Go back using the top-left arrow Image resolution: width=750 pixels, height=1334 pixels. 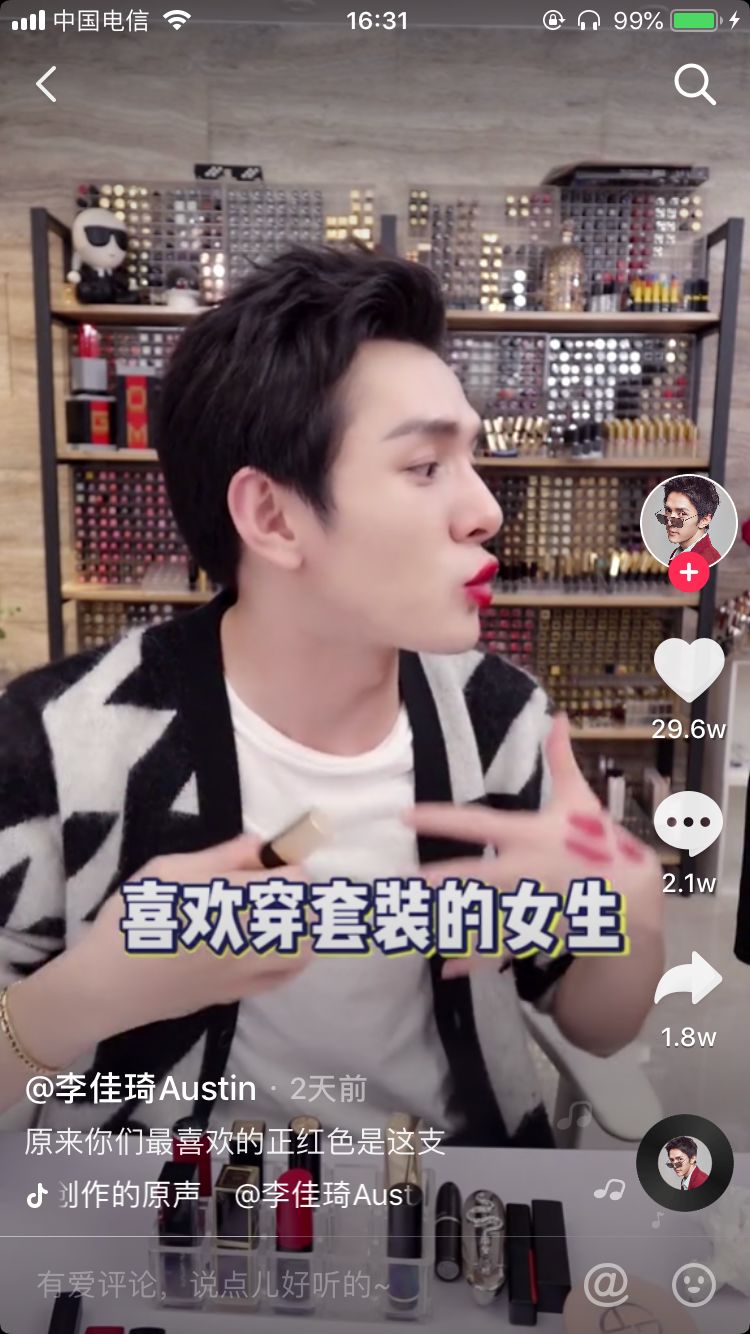click(x=46, y=85)
